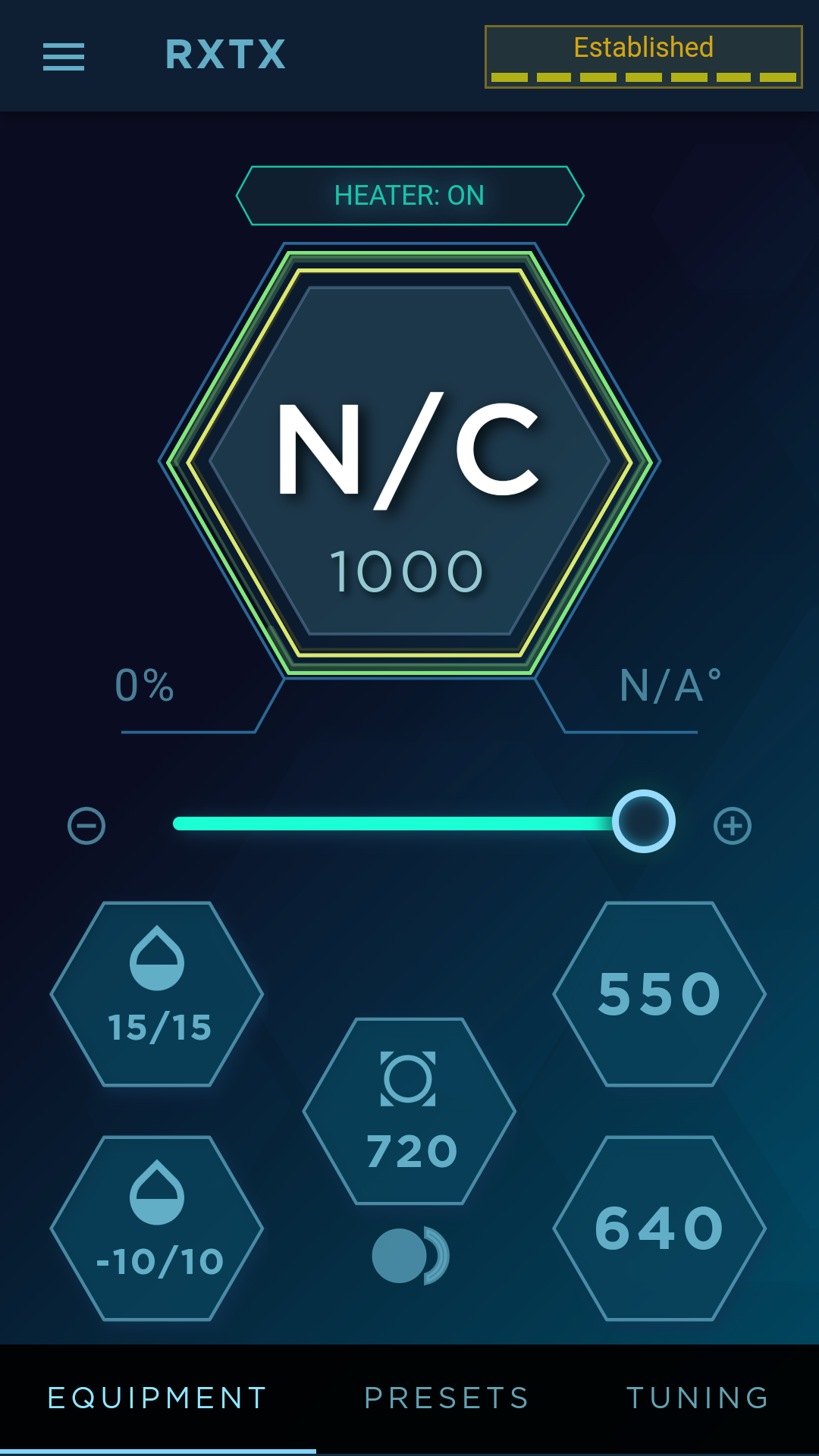
Task: Tap the plus icon to increase value
Action: [x=732, y=825]
